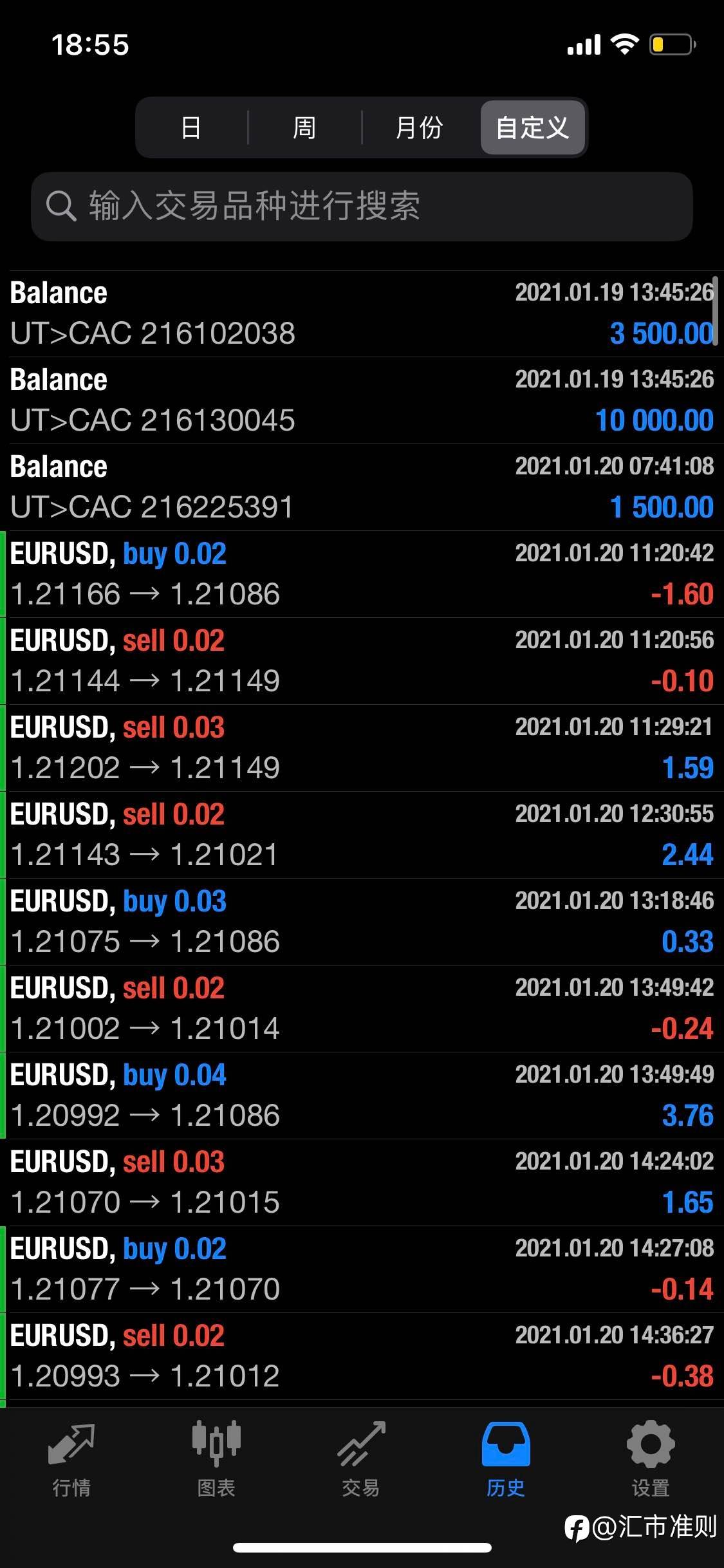Open EURUSD sell 0.02 trade with 2.44 profit
Image resolution: width=724 pixels, height=1568 pixels.
point(362,835)
